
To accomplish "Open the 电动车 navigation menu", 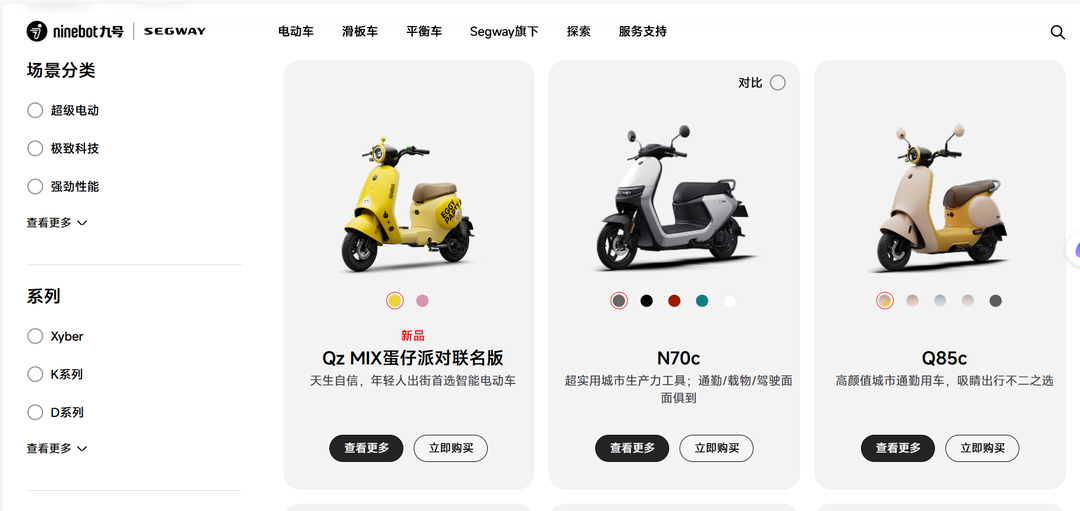I will 296,31.
